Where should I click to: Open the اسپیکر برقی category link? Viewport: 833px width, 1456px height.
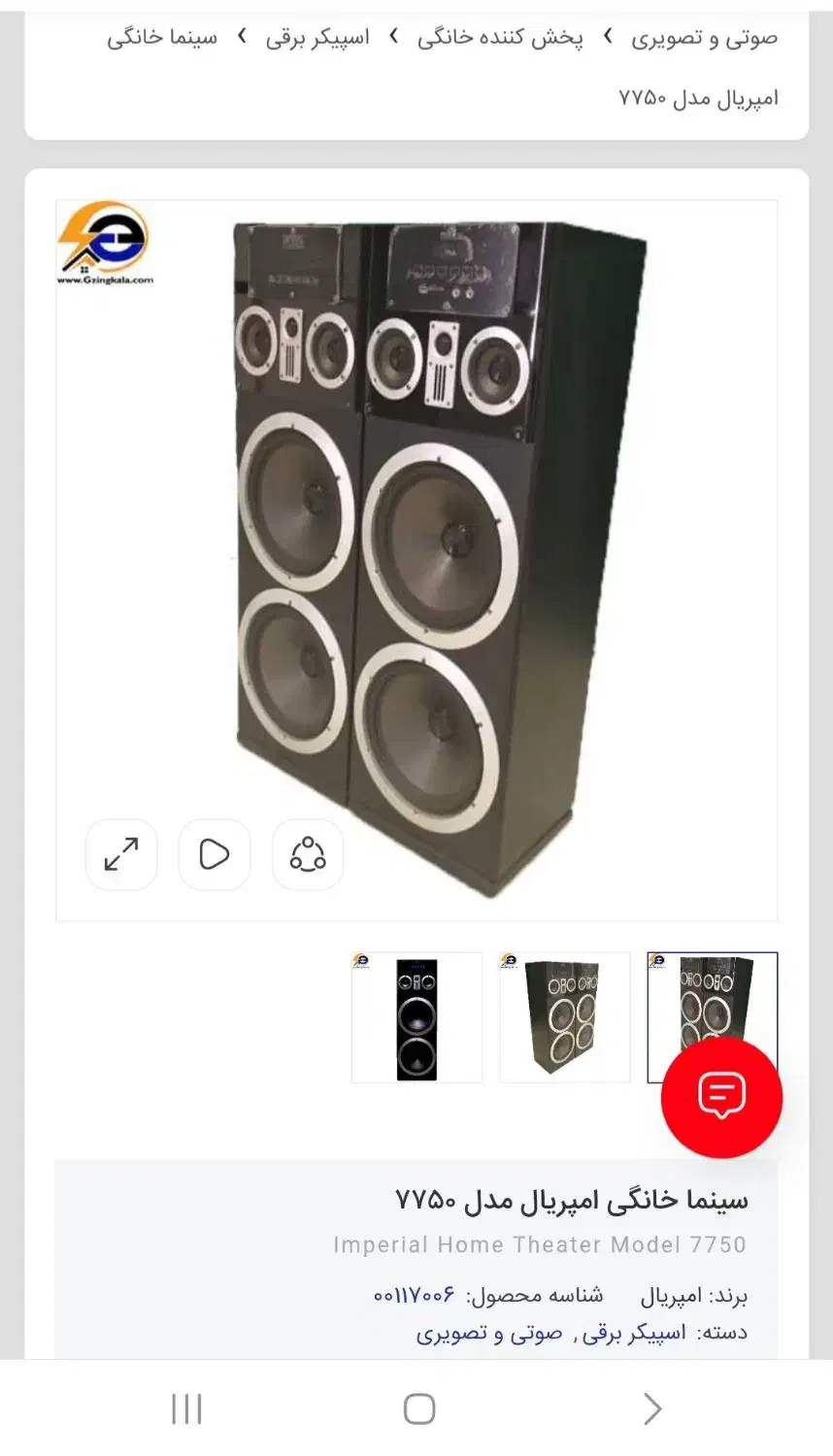(632, 1333)
